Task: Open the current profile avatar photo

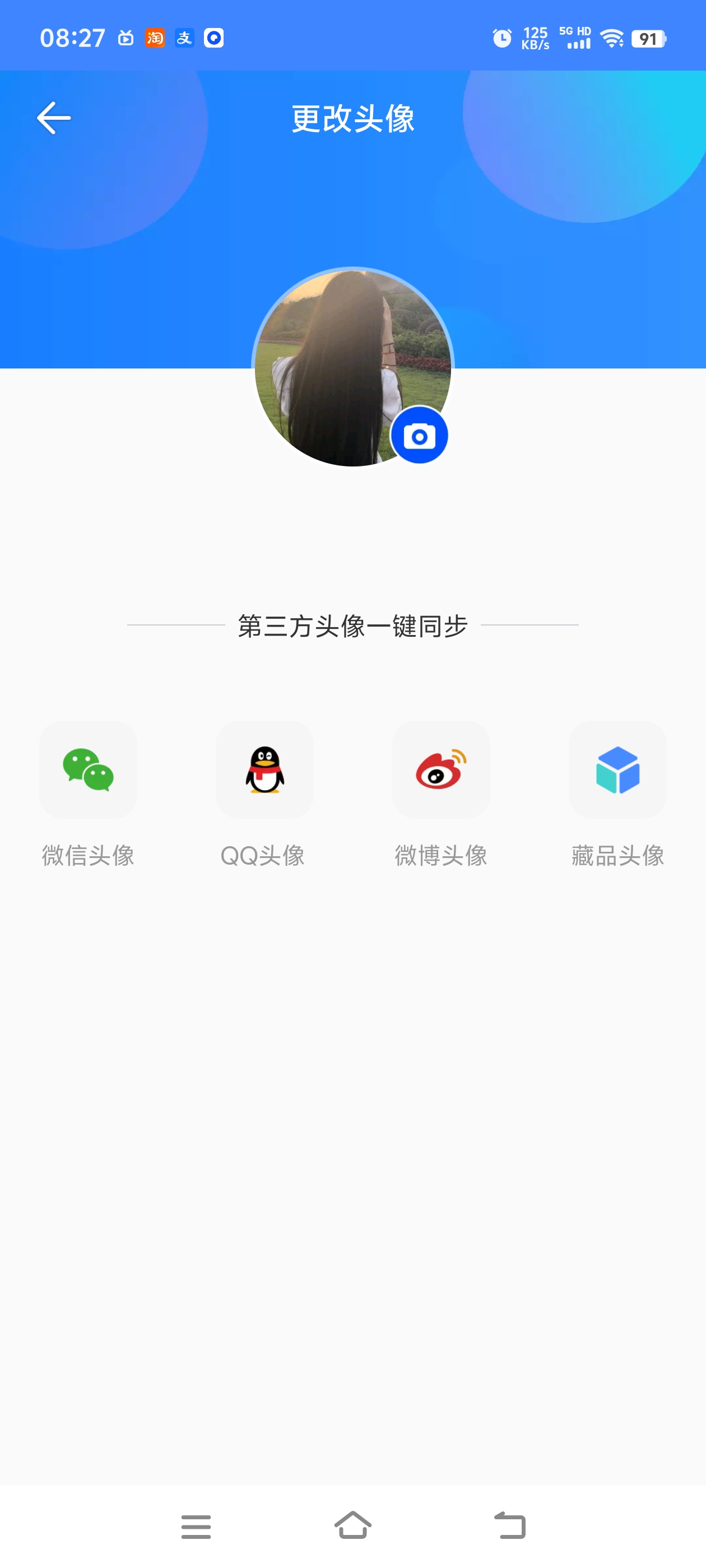Action: [352, 368]
